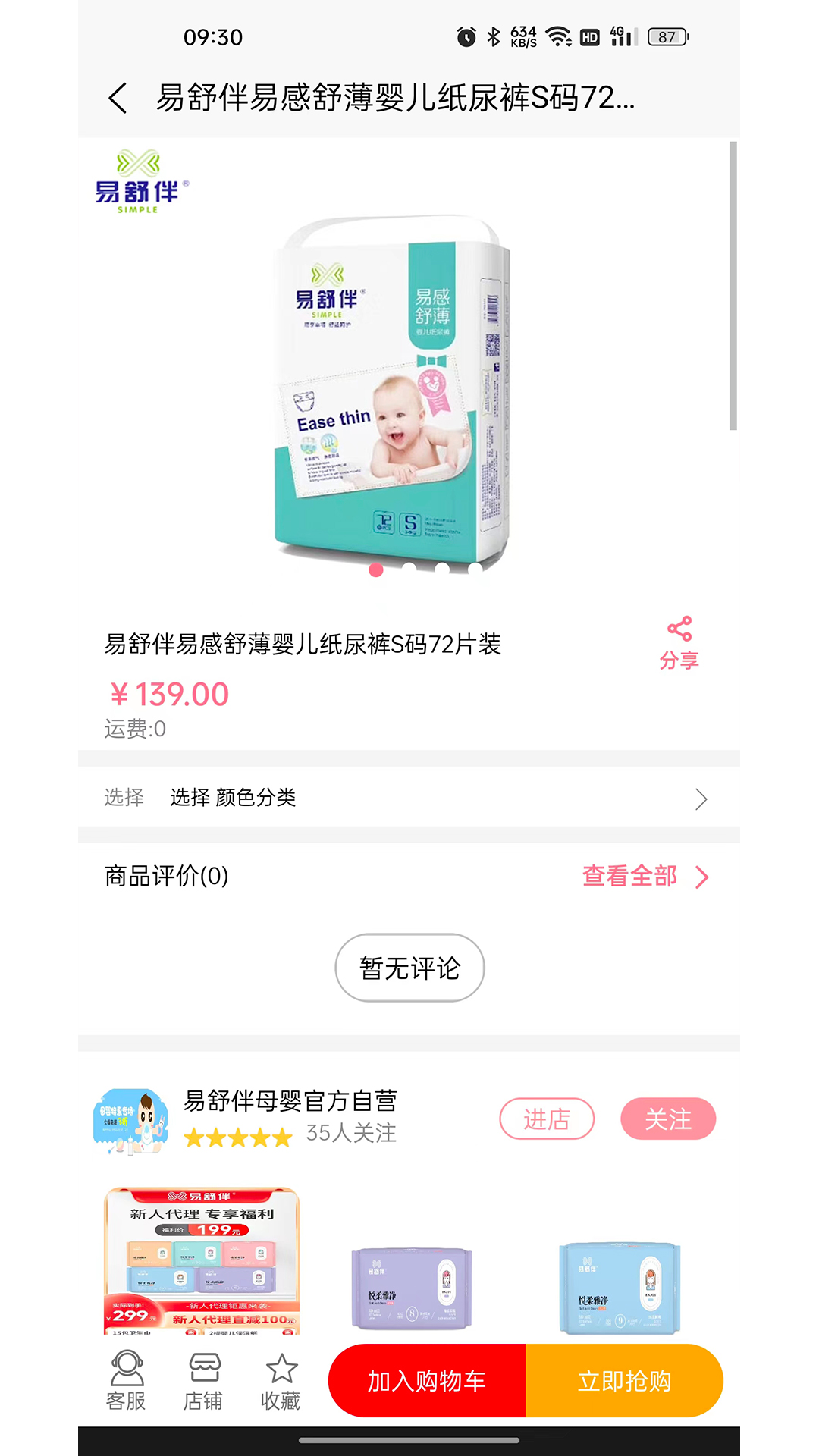Open the 选择 颜色分类 options row
Screen dimensions: 819x1456
tap(408, 798)
